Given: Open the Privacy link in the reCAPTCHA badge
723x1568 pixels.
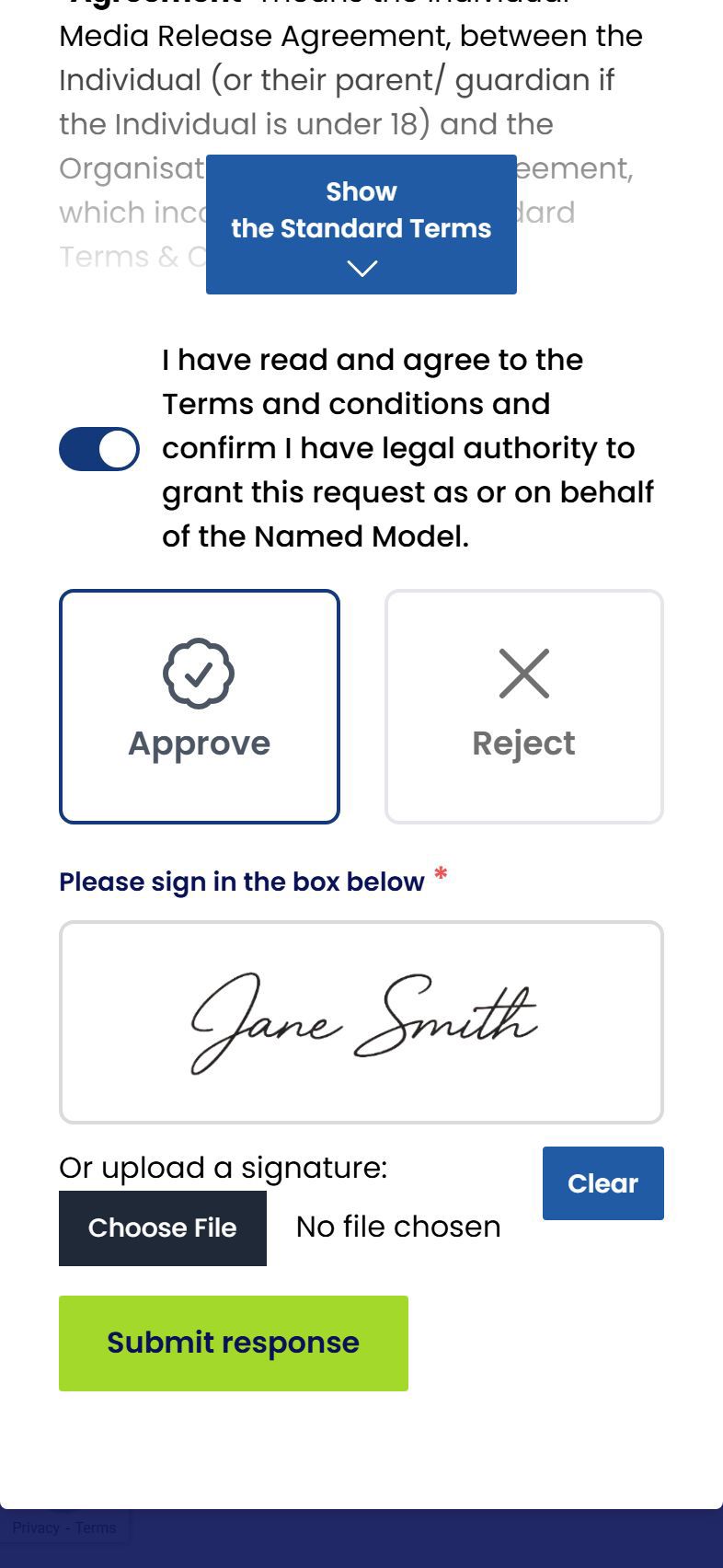Looking at the screenshot, I should 35,1527.
